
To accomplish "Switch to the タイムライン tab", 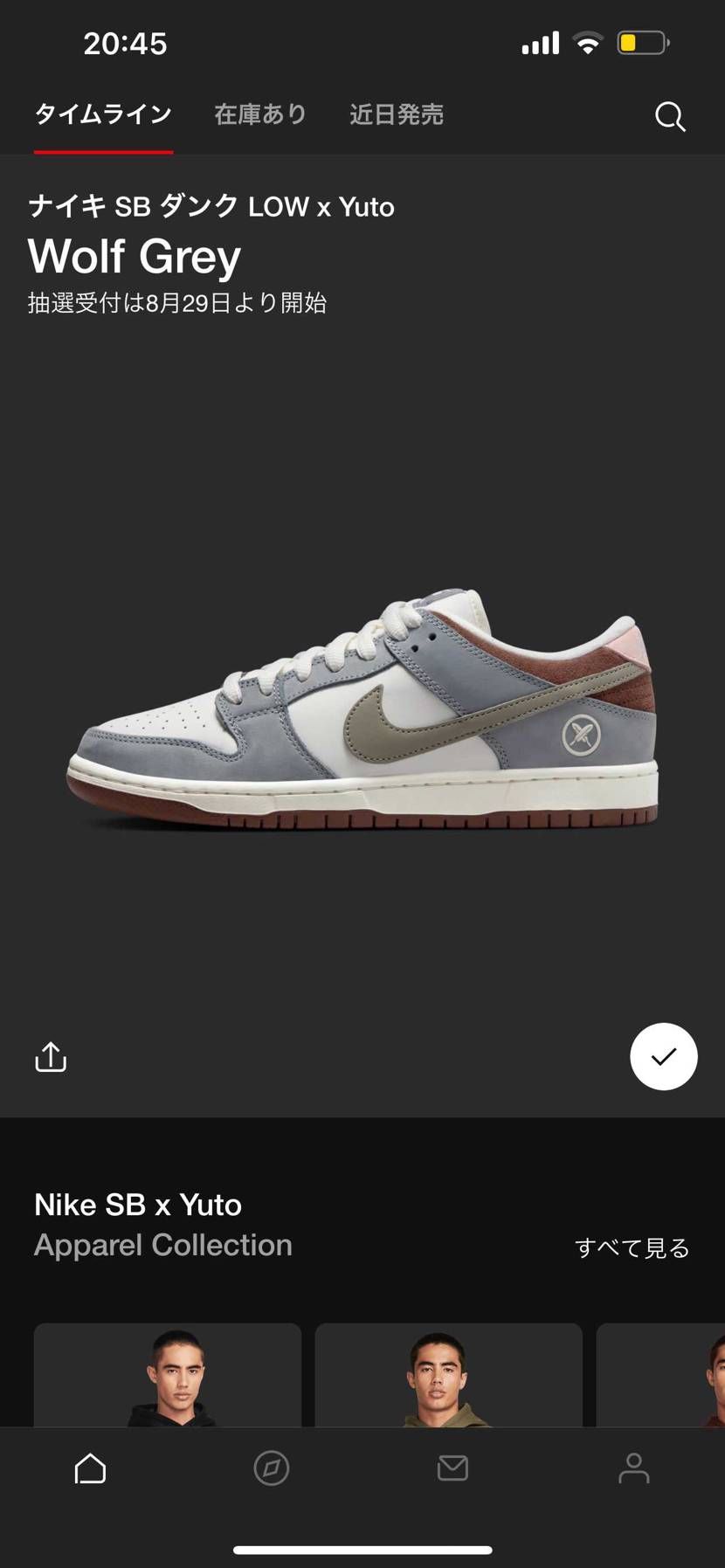I will [x=103, y=114].
